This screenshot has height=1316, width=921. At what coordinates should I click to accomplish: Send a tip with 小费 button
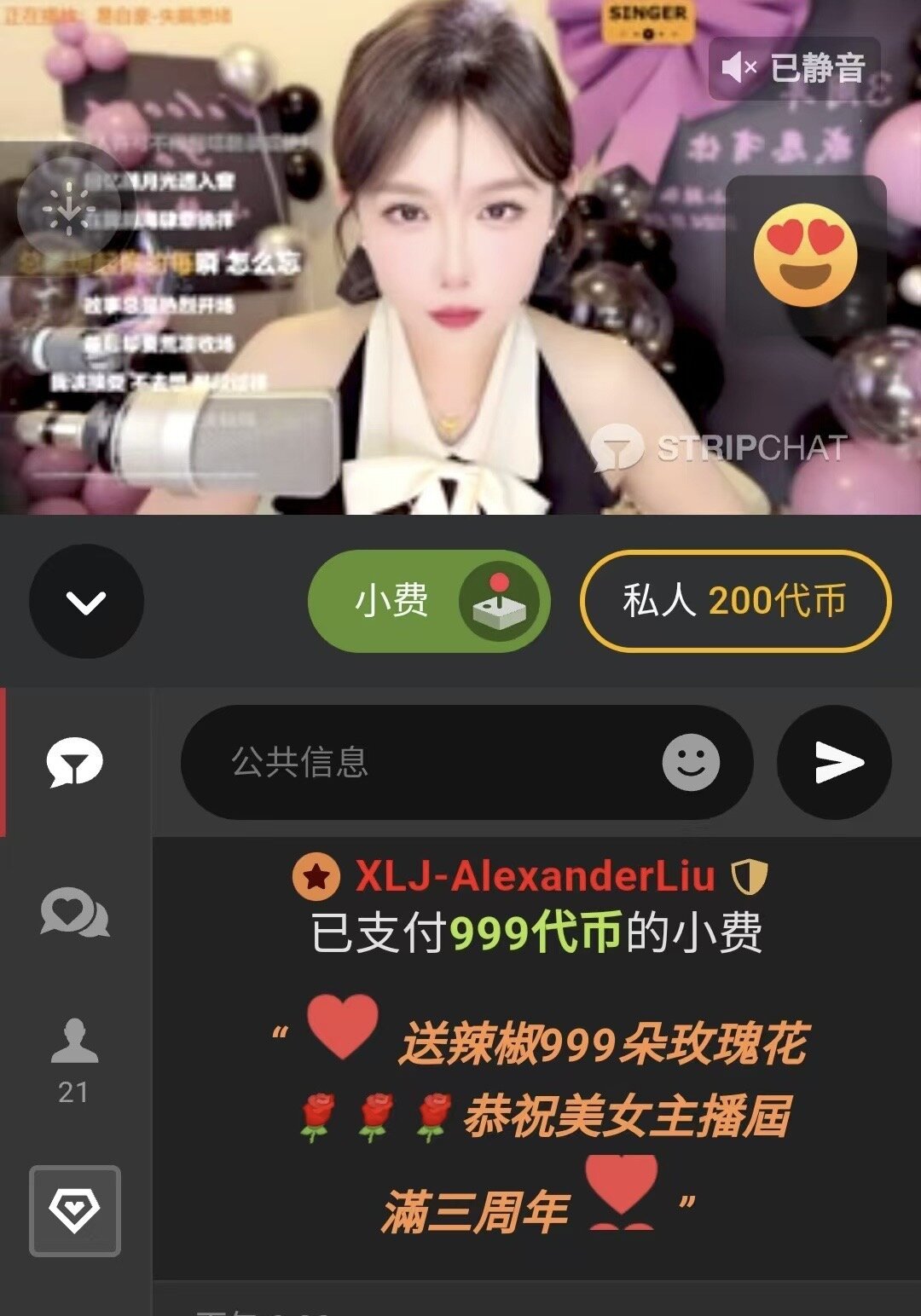(x=428, y=602)
